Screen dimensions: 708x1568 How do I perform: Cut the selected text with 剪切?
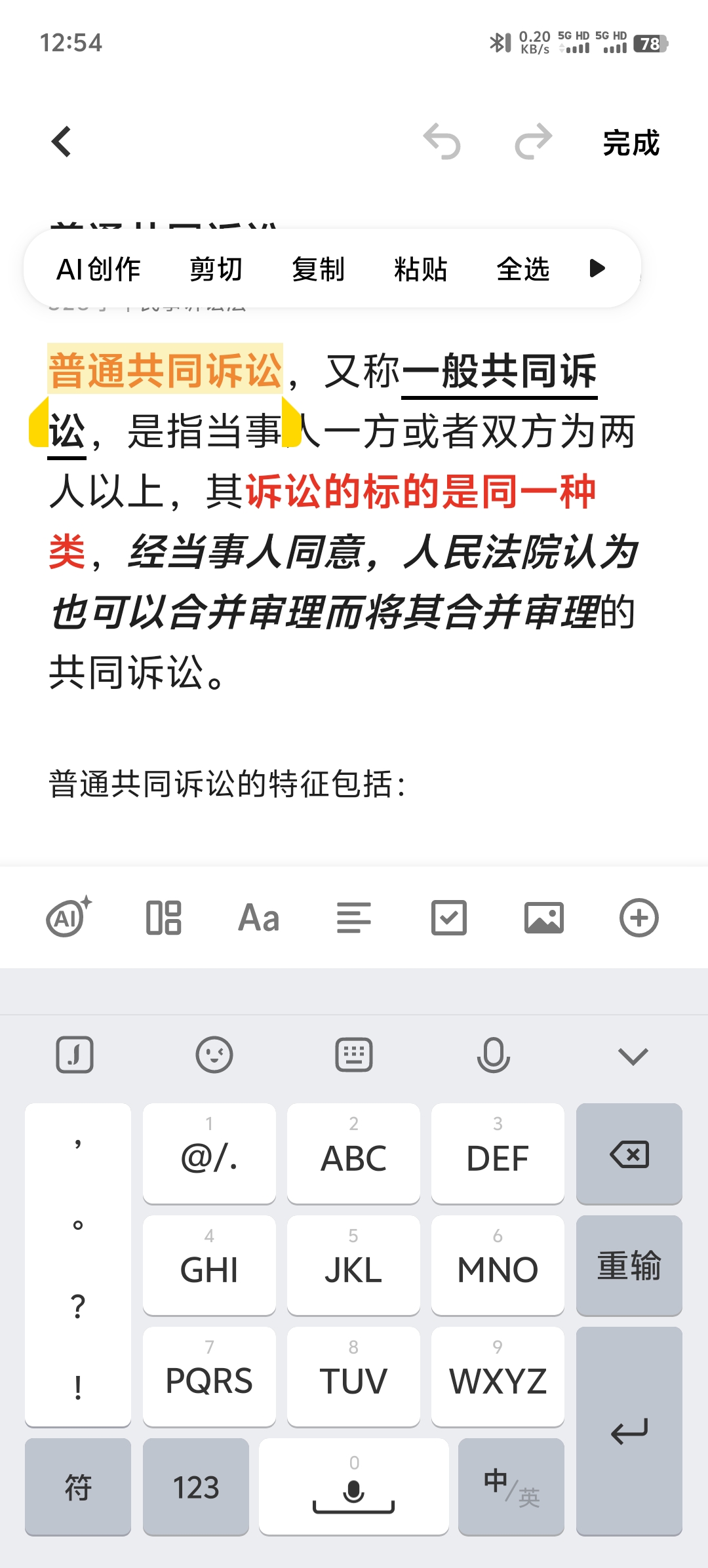[216, 269]
